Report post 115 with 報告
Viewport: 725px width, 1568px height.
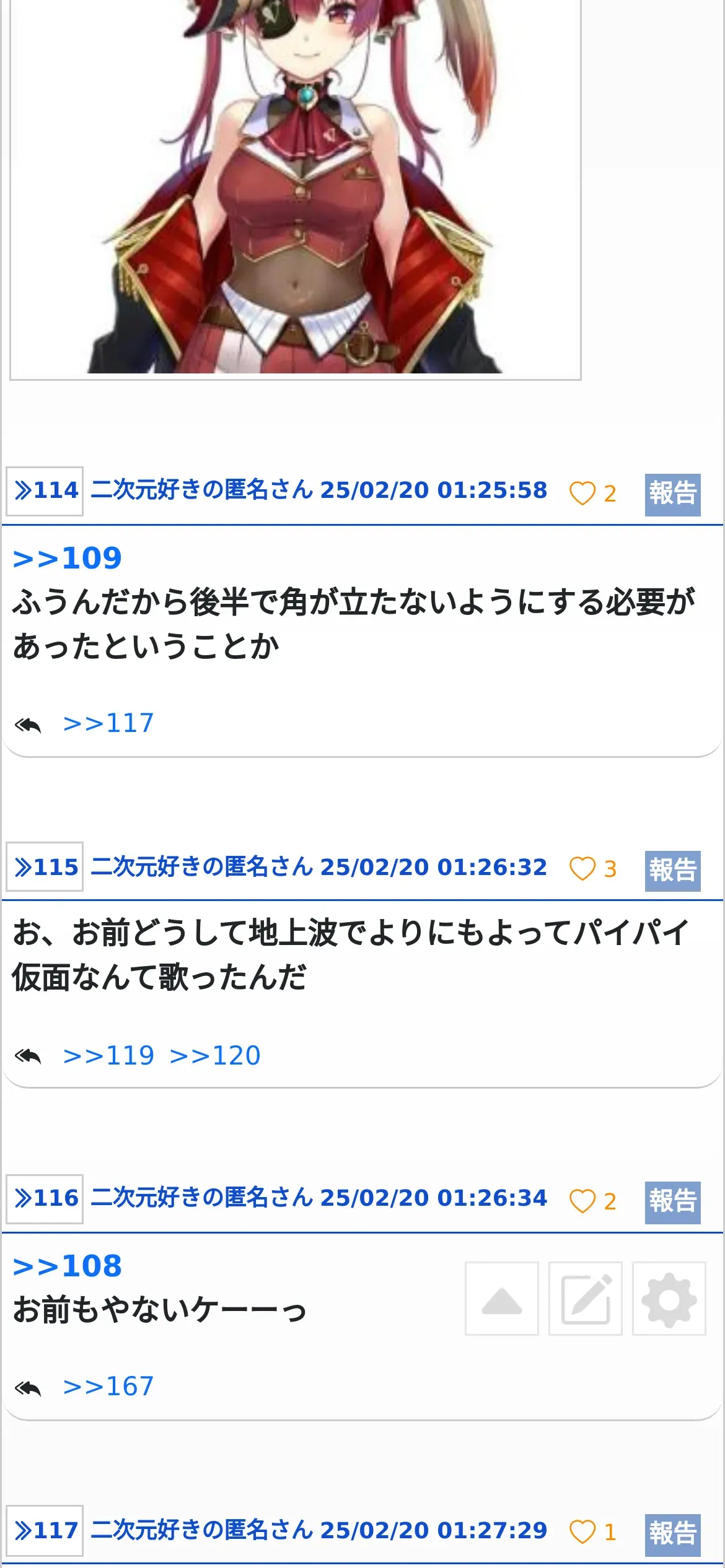(x=673, y=871)
